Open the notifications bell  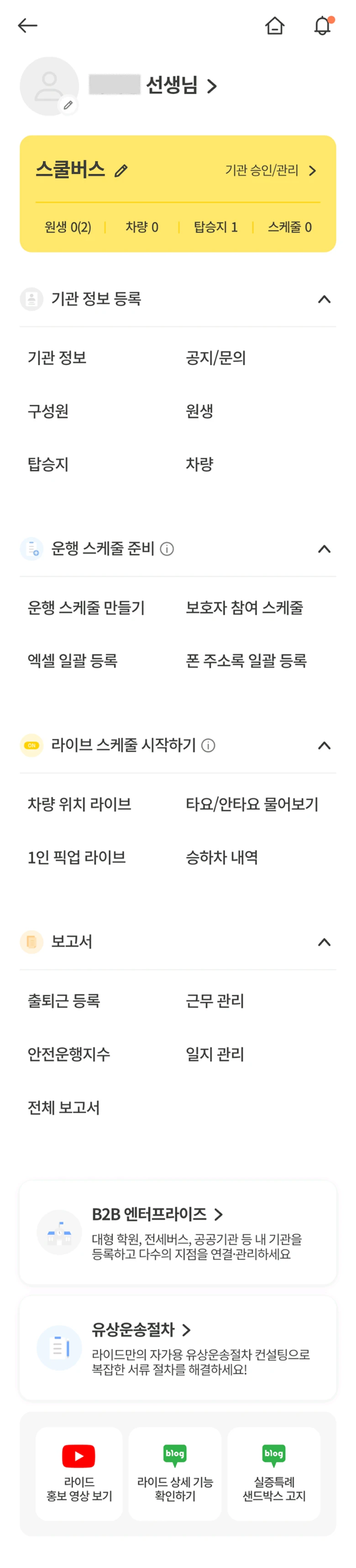(x=322, y=26)
